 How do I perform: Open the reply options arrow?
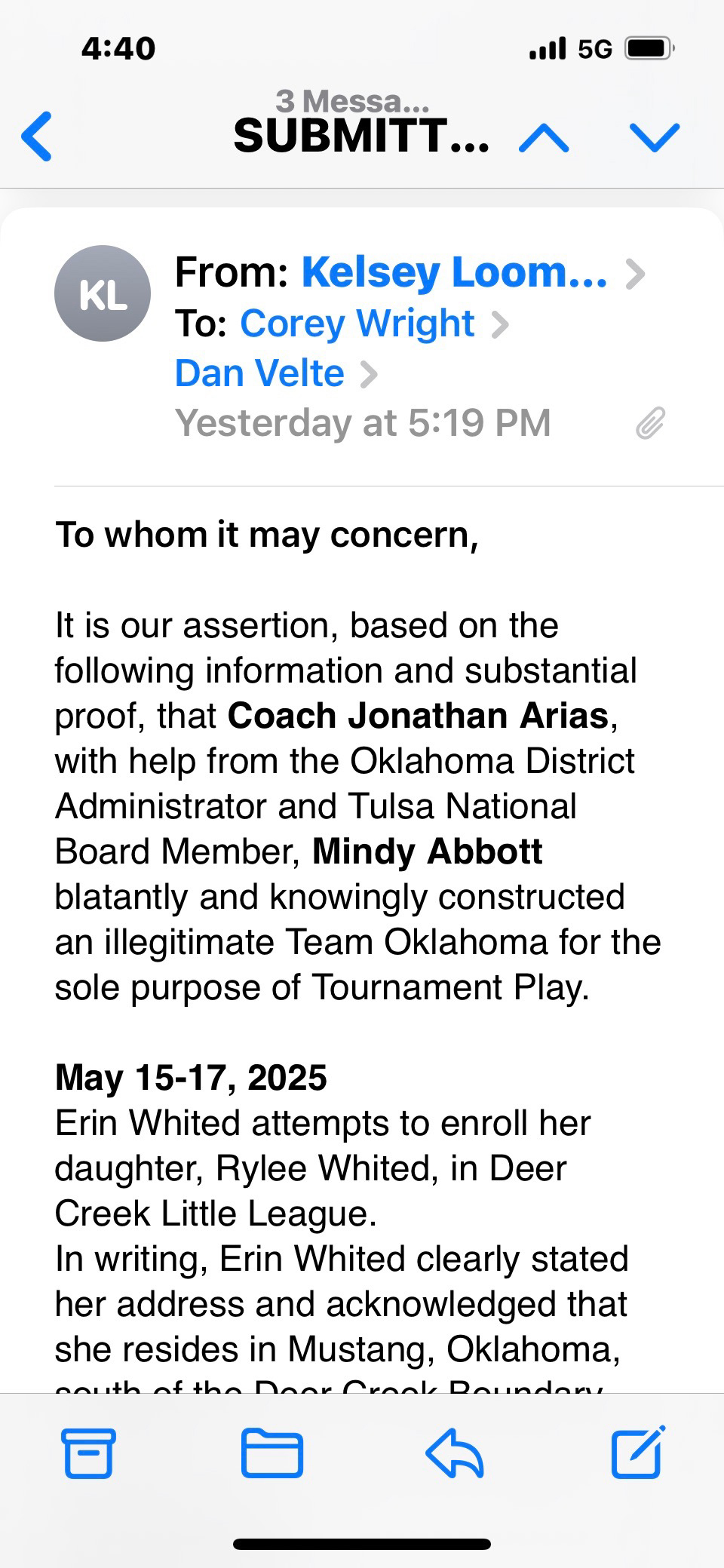(455, 1453)
